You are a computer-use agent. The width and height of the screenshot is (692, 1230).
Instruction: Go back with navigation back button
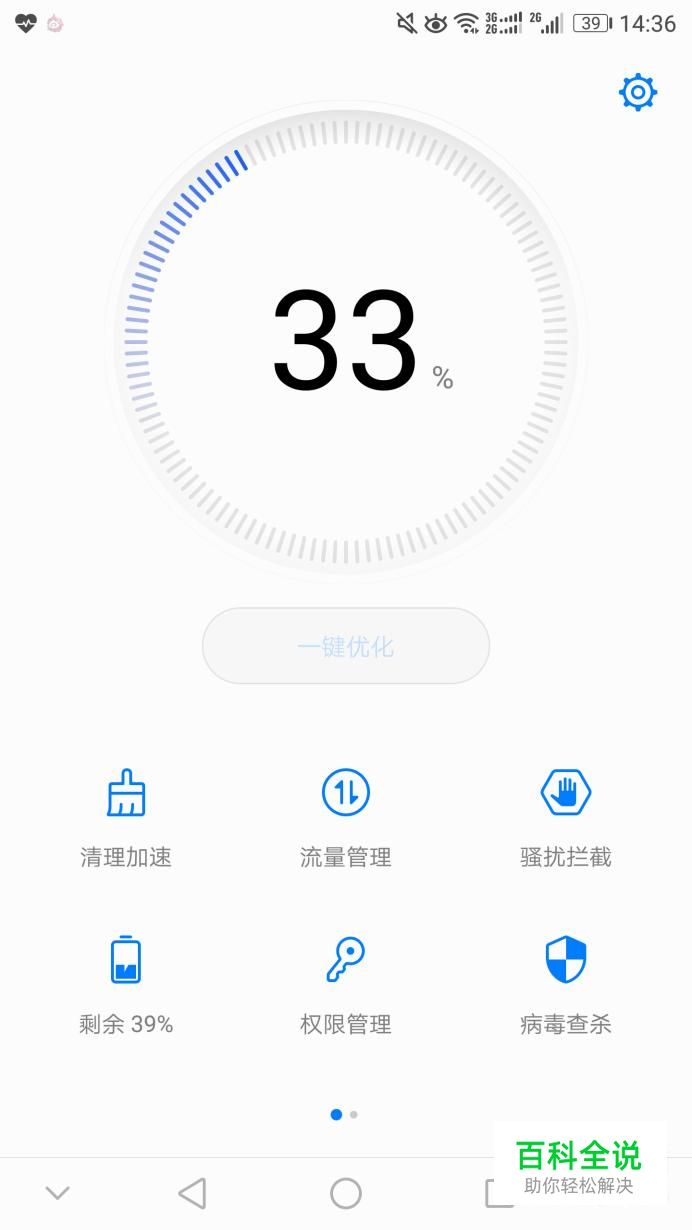click(x=192, y=1193)
